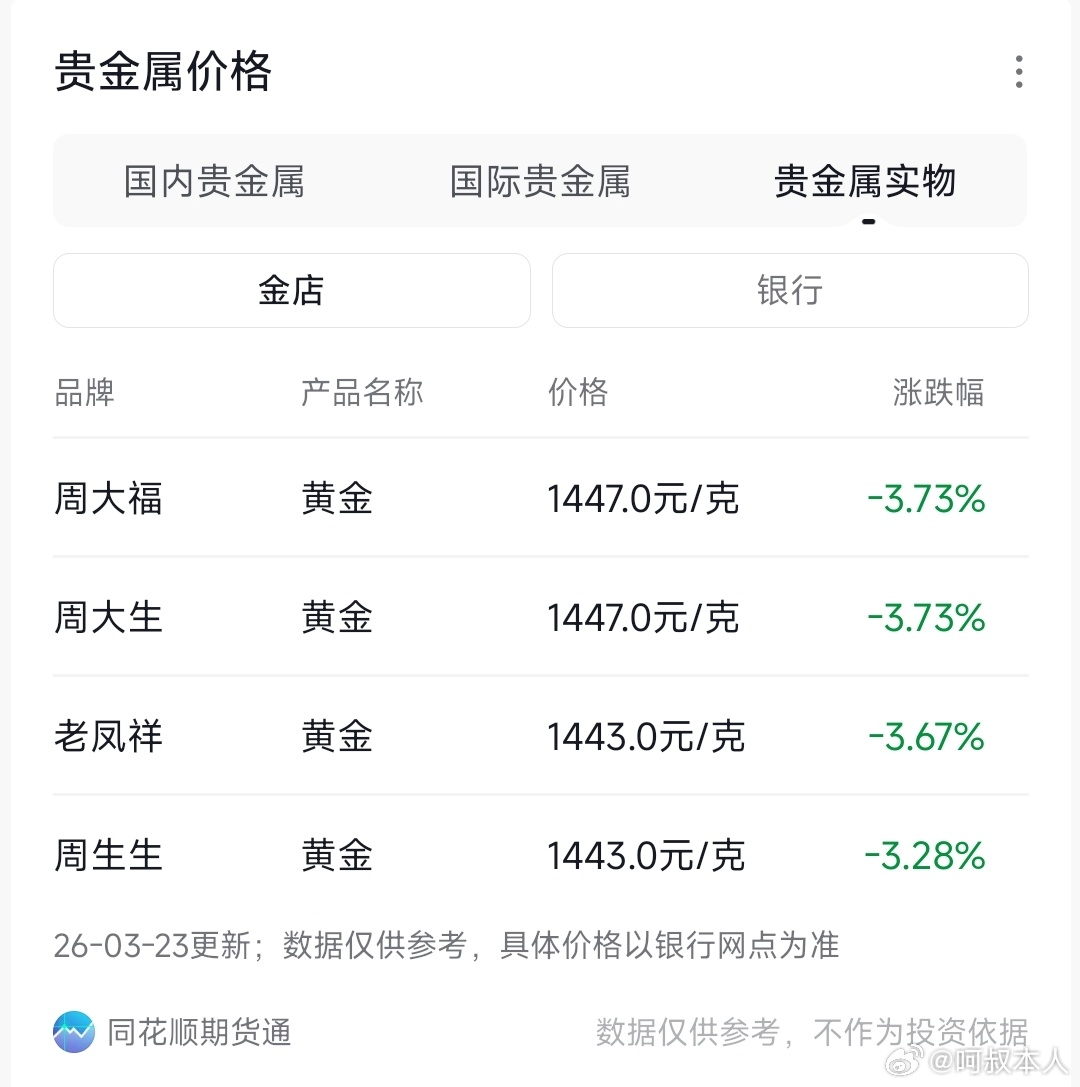The width and height of the screenshot is (1080, 1087).
Task: Open the three-dot options menu
Action: 1018,71
